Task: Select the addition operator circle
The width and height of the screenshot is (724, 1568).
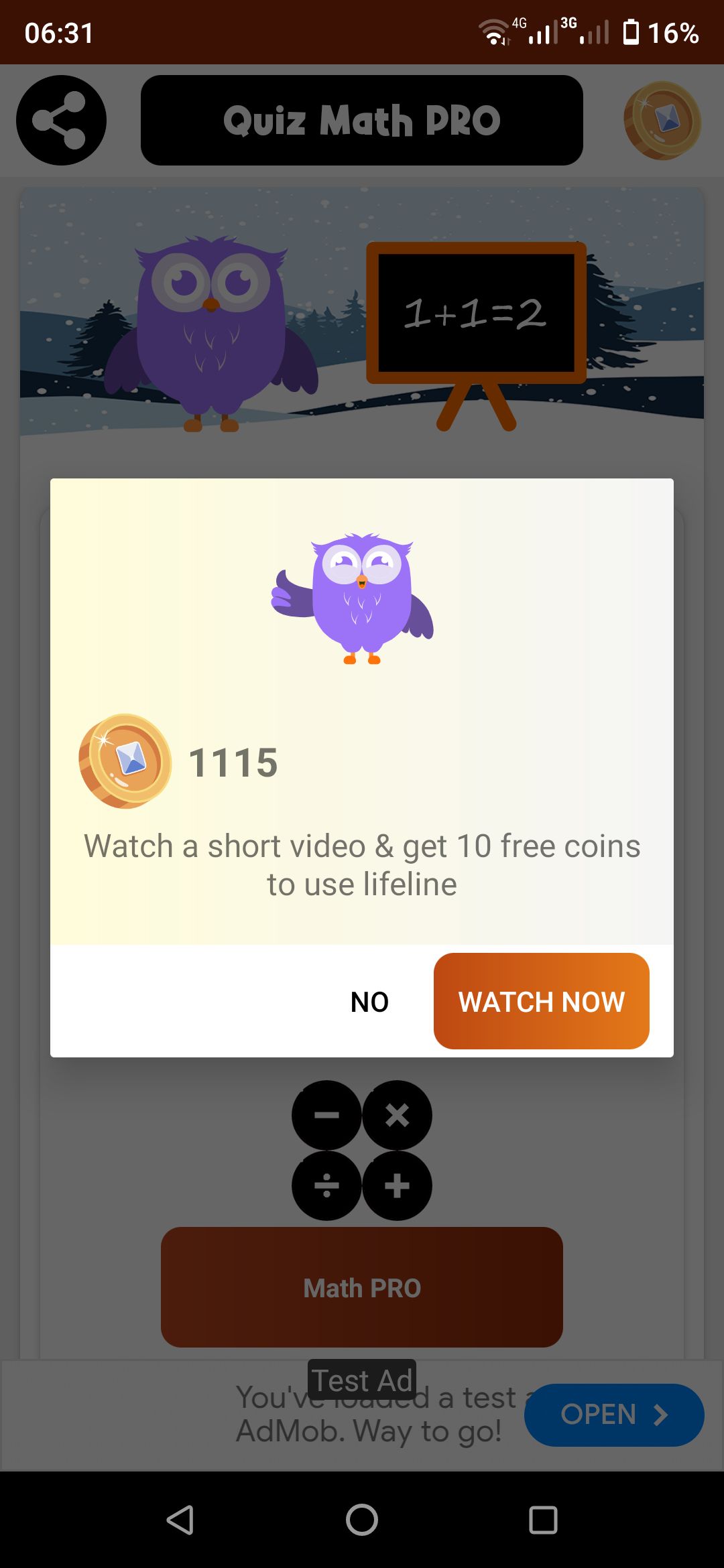Action: tap(398, 1186)
